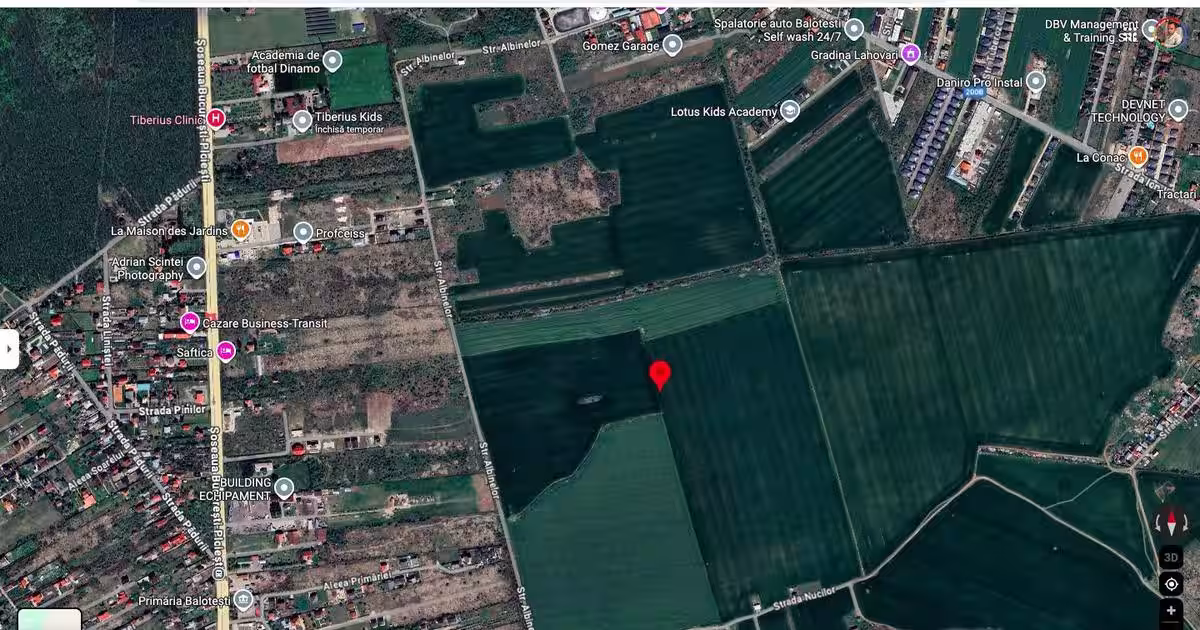Open Primaria Balotesti town hall pin
Viewport: 1200px width, 630px height.
pyautogui.click(x=243, y=600)
